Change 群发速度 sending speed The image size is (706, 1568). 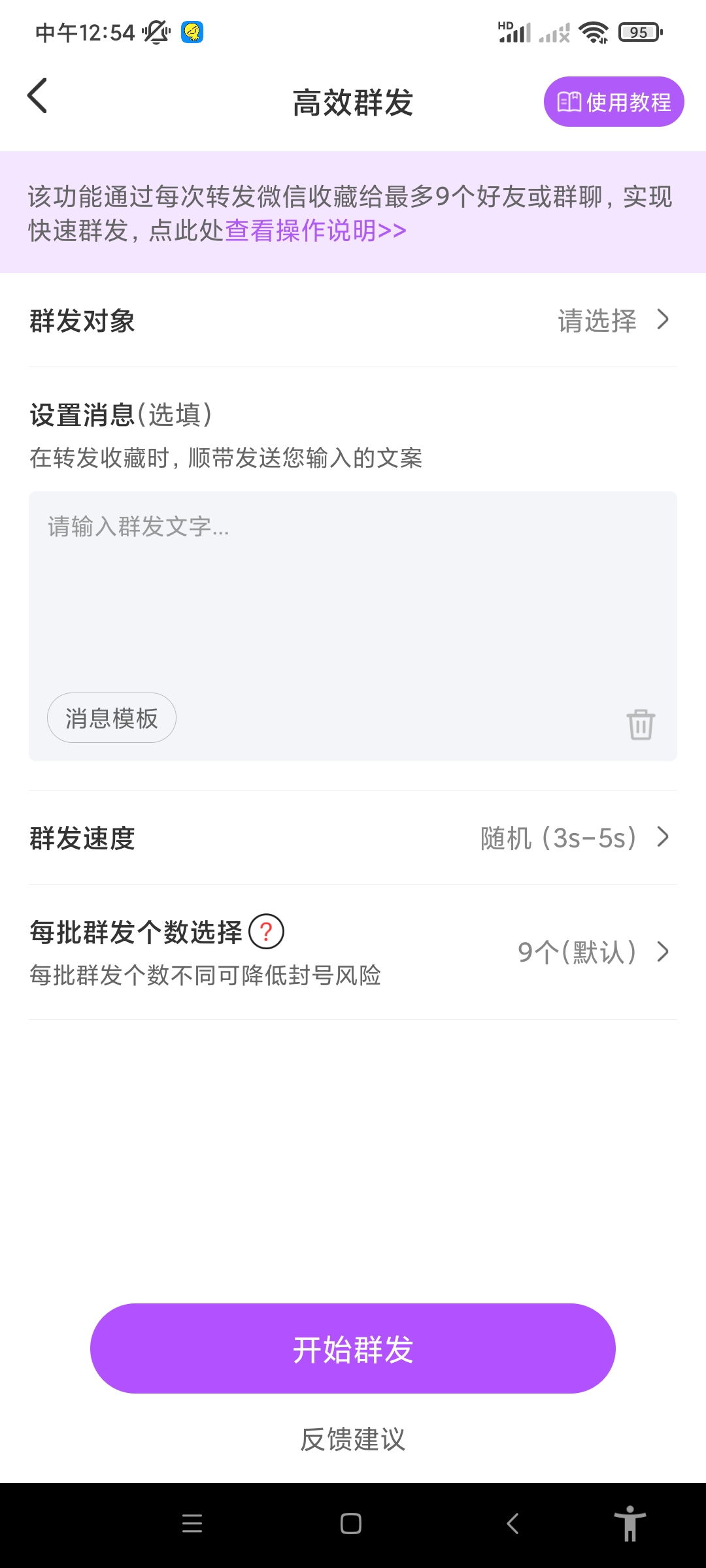tap(575, 838)
